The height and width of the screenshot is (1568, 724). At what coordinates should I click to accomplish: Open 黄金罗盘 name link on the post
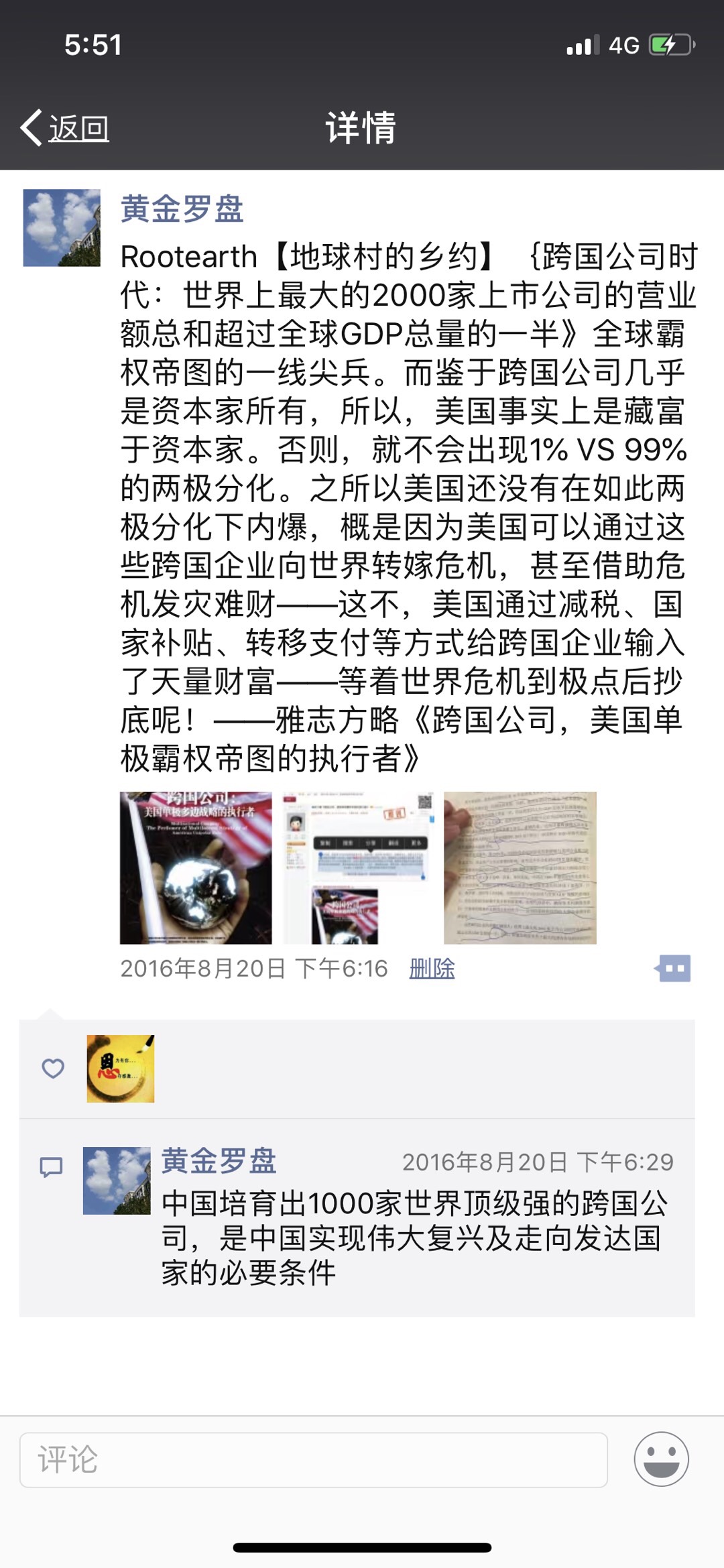point(182,208)
